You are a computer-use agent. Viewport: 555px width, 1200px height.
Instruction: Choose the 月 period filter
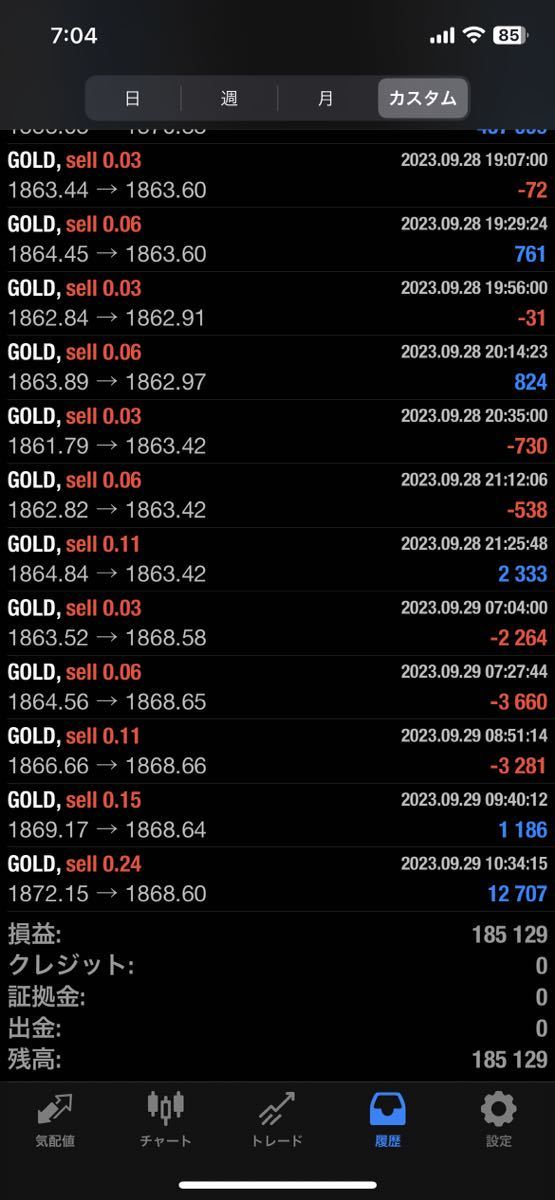(x=326, y=98)
